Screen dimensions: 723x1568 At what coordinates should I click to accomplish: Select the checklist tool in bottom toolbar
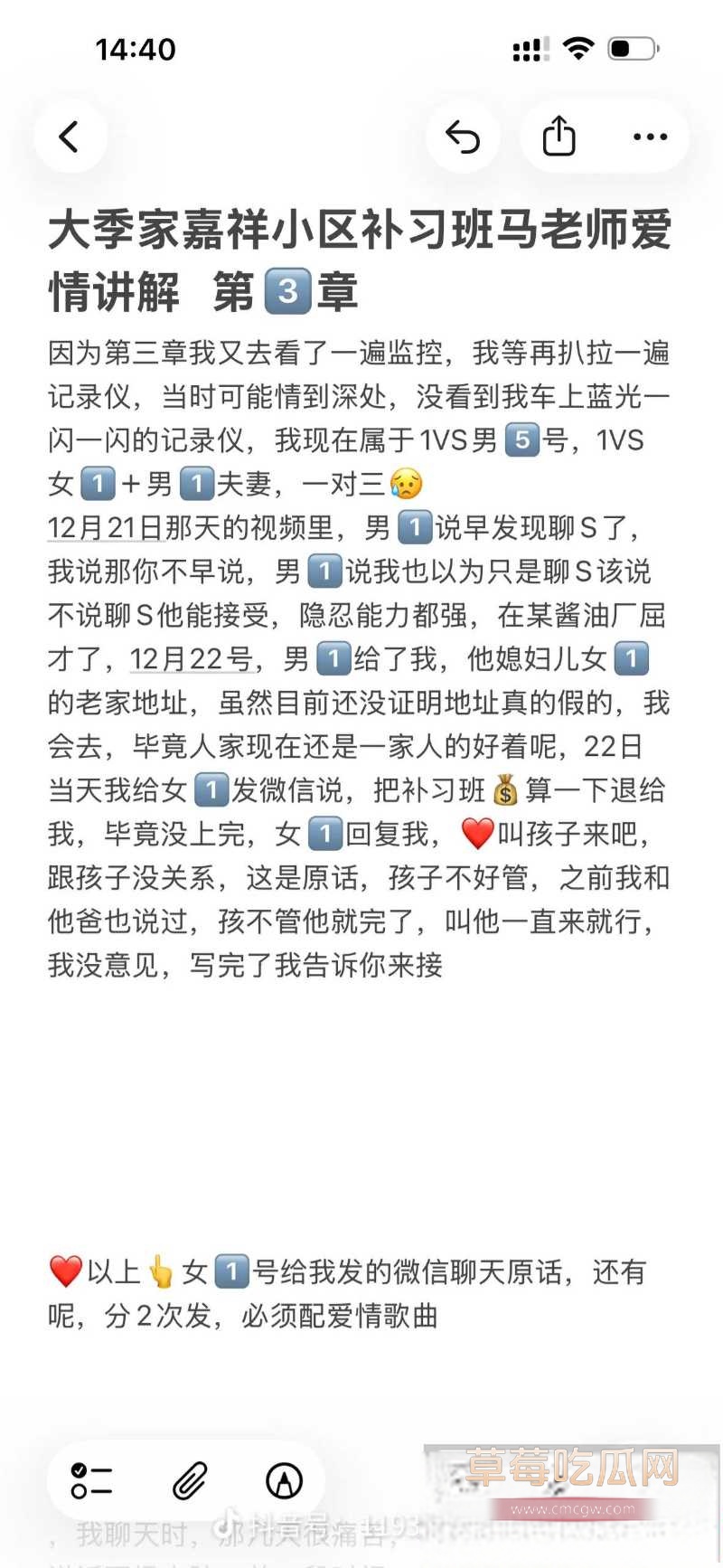(90, 1480)
